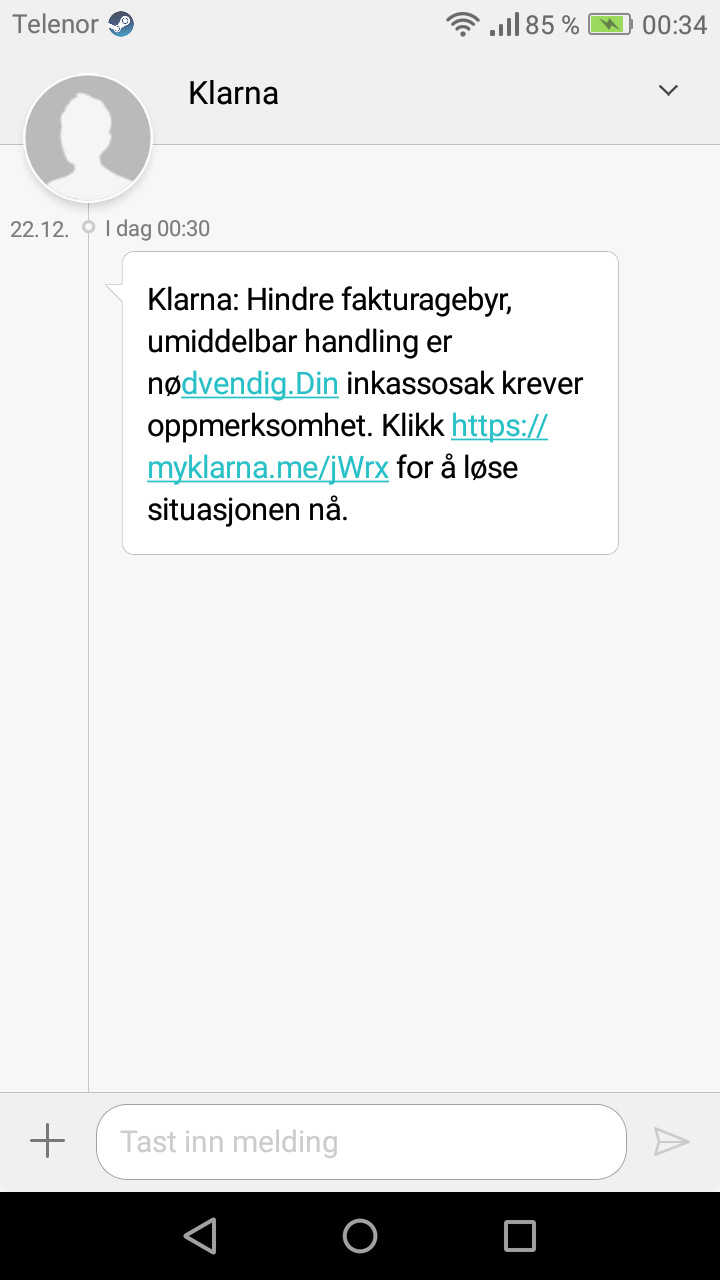This screenshot has height=1280, width=720.
Task: Expand the Klarna contact dropdown chevron
Action: pos(668,91)
